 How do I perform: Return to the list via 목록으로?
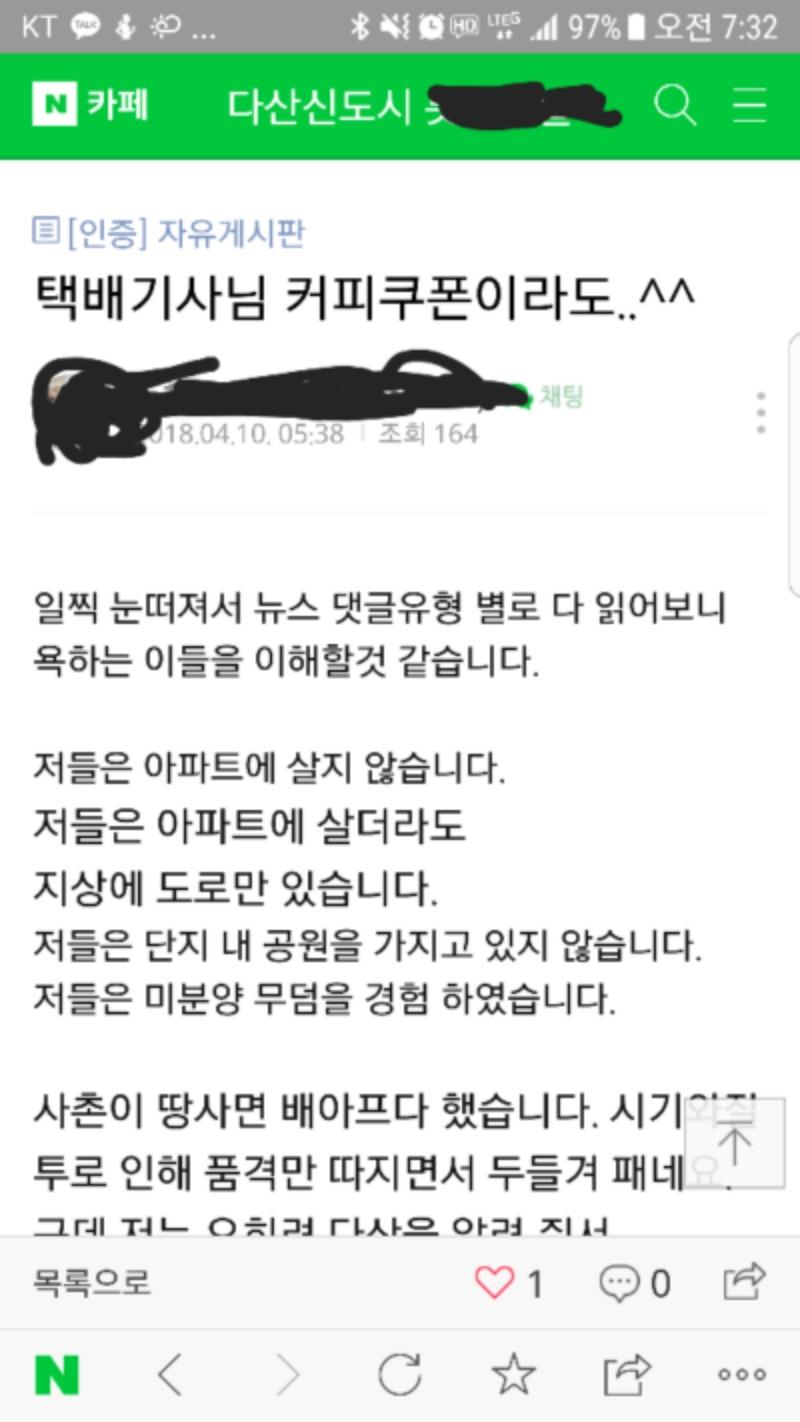pyautogui.click(x=92, y=1282)
